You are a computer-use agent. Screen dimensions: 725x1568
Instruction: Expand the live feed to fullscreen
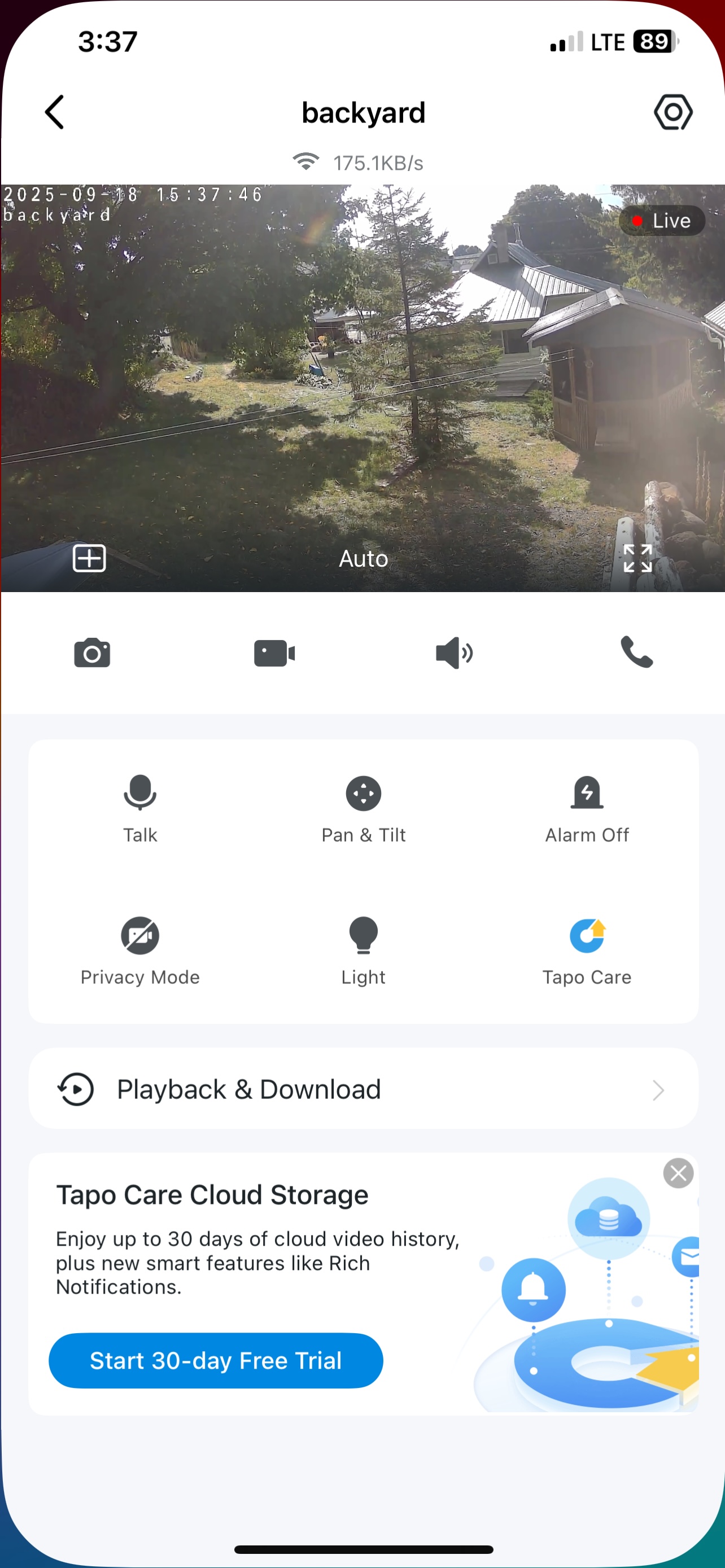pyautogui.click(x=637, y=558)
